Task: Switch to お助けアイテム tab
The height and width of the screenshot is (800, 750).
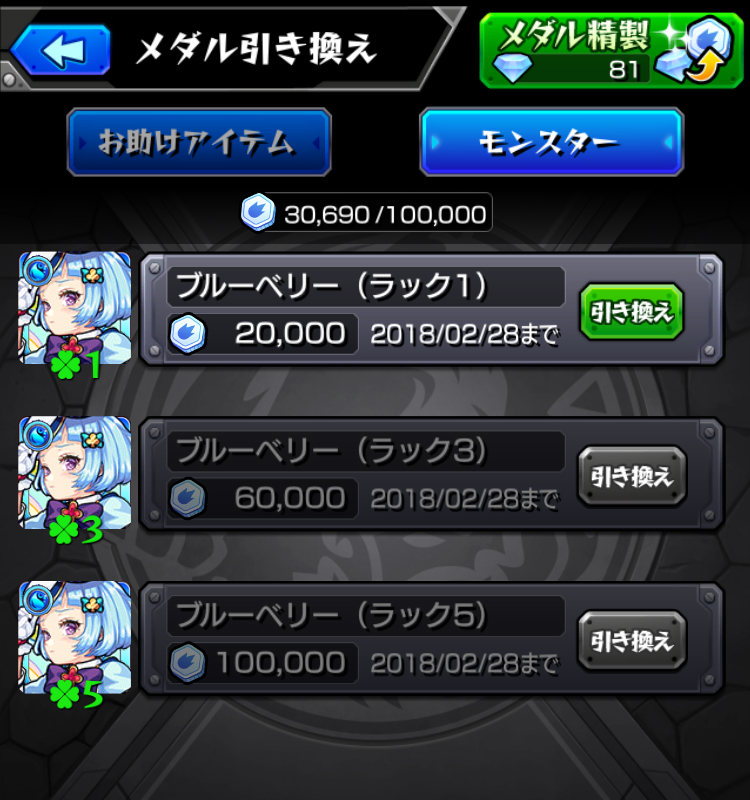Action: [198, 142]
